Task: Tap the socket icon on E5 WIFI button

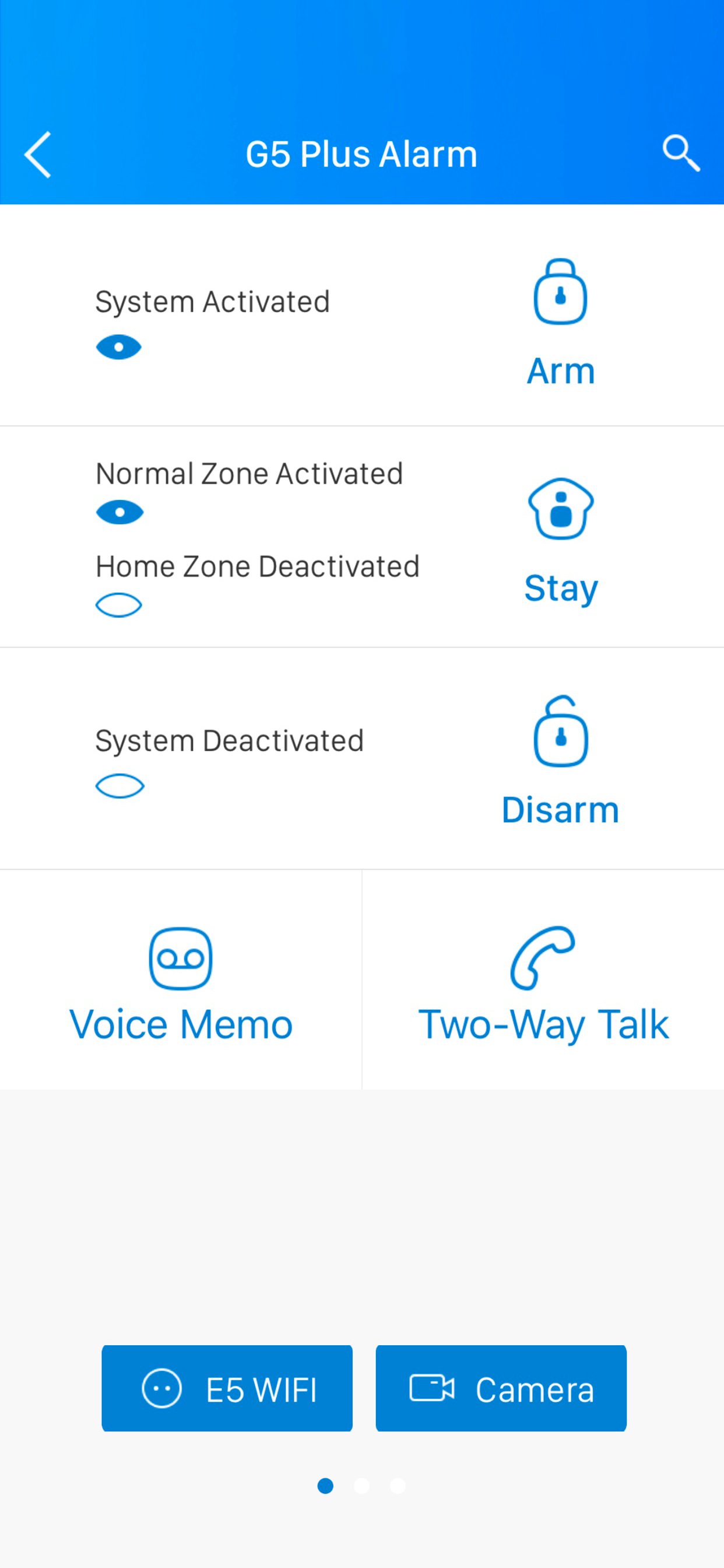Action: click(163, 1388)
